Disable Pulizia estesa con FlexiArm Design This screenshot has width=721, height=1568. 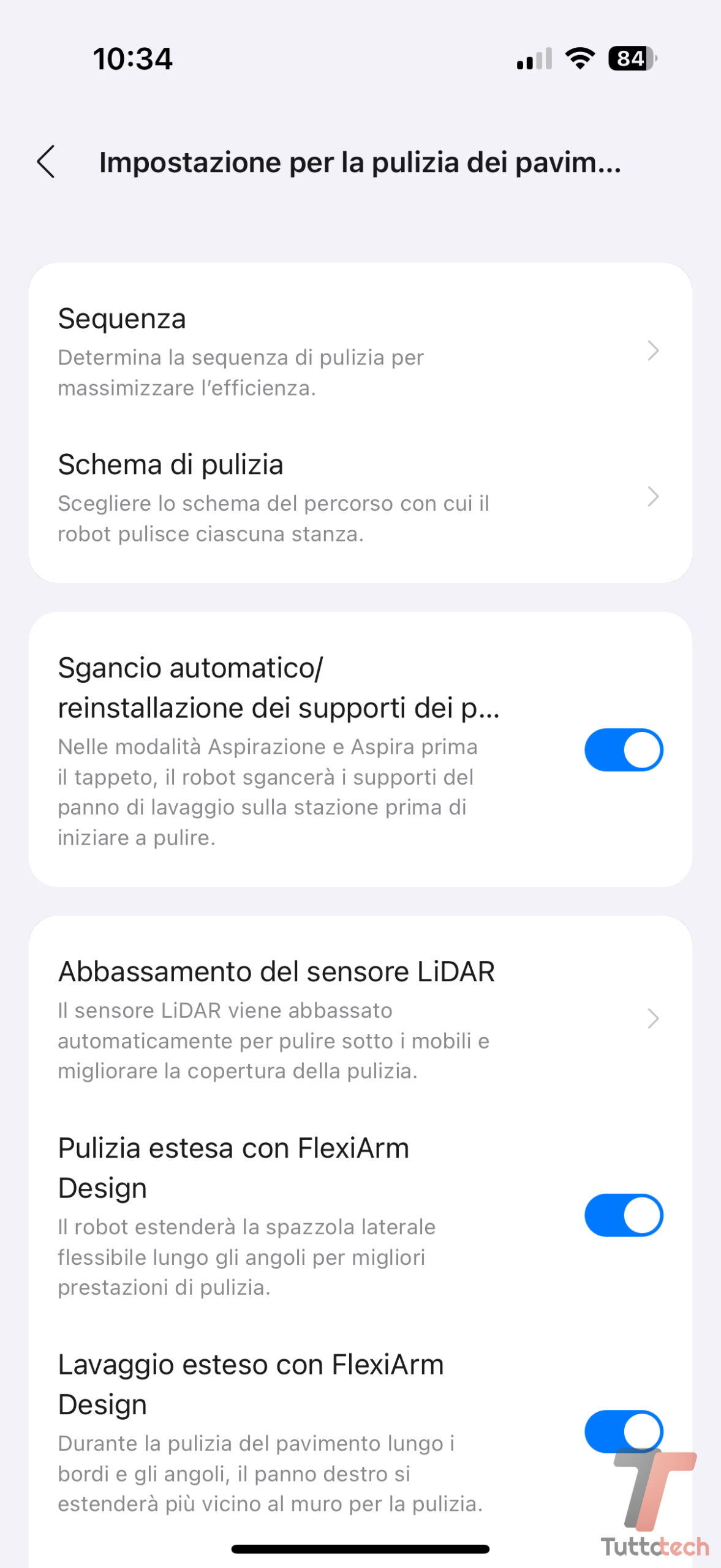tap(623, 1215)
